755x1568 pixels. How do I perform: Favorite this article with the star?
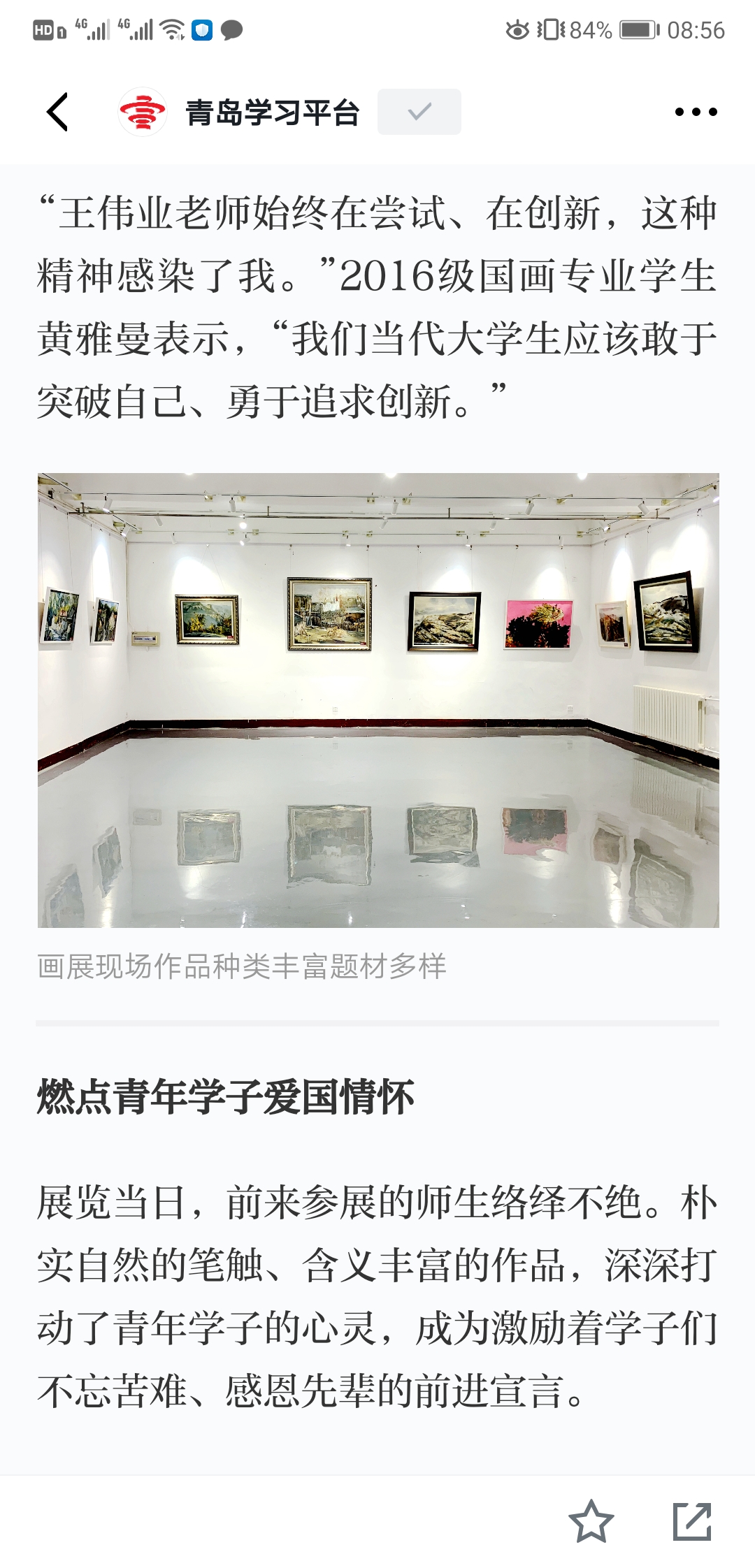[591, 1521]
